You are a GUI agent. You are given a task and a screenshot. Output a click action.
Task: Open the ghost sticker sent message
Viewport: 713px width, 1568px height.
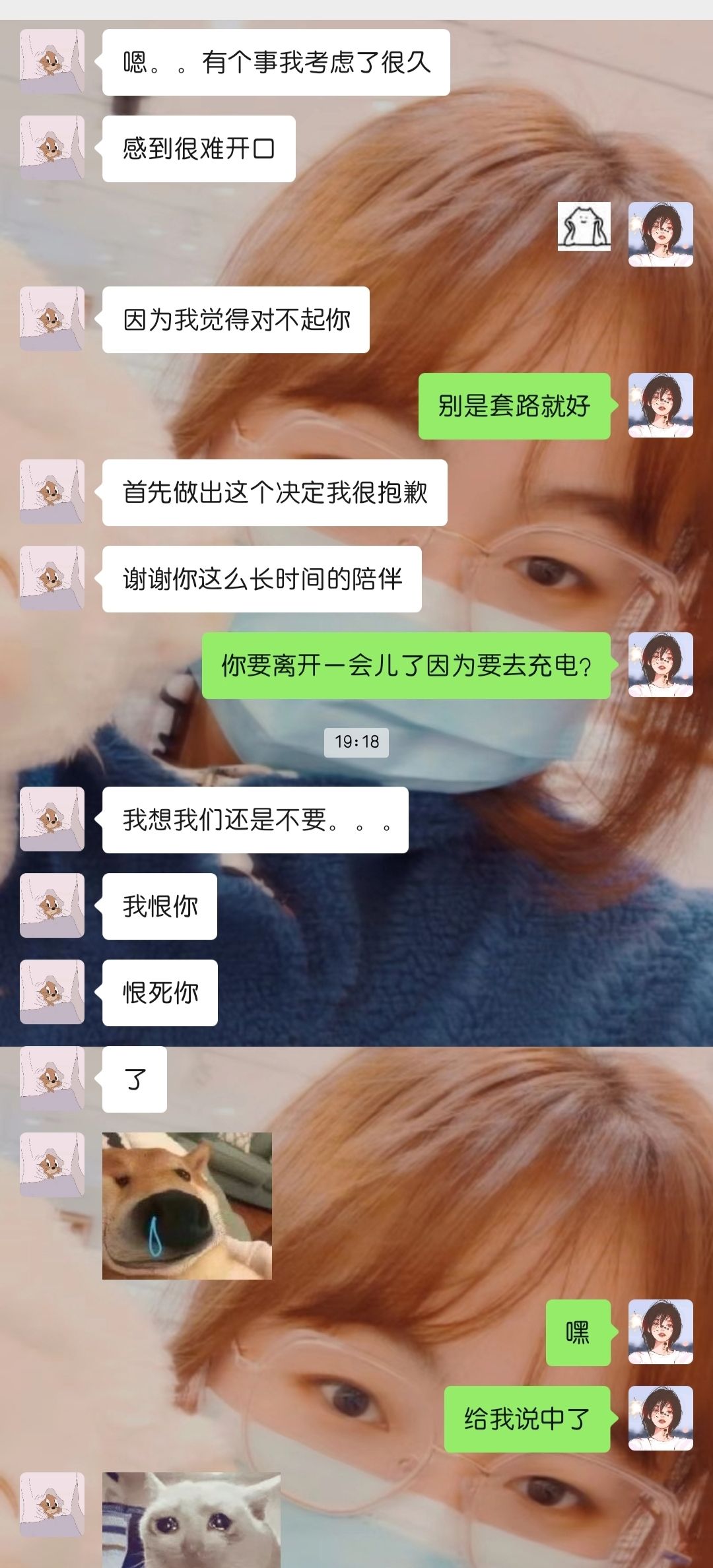click(584, 226)
